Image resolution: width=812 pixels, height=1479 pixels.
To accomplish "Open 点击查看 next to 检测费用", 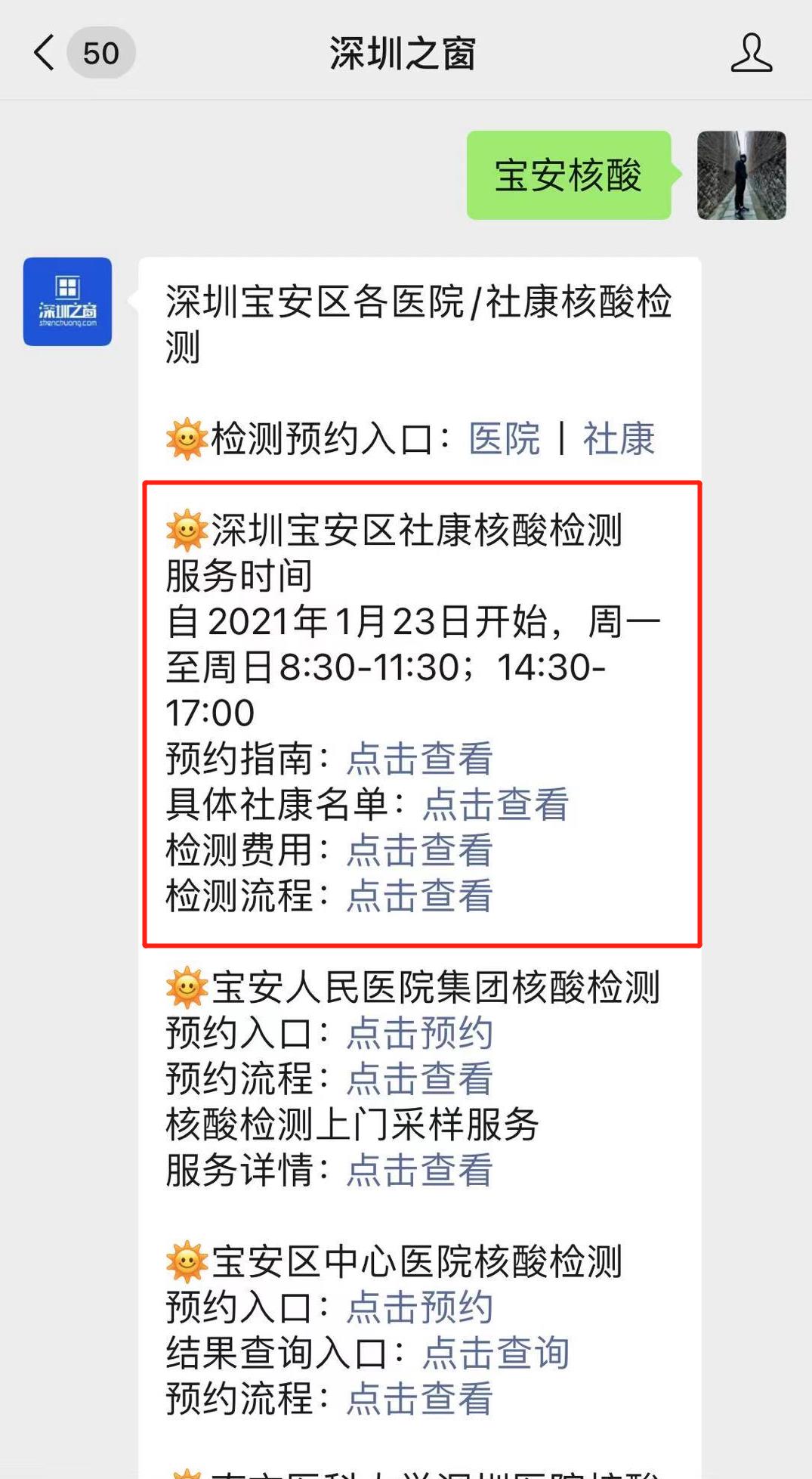I will click(x=419, y=850).
